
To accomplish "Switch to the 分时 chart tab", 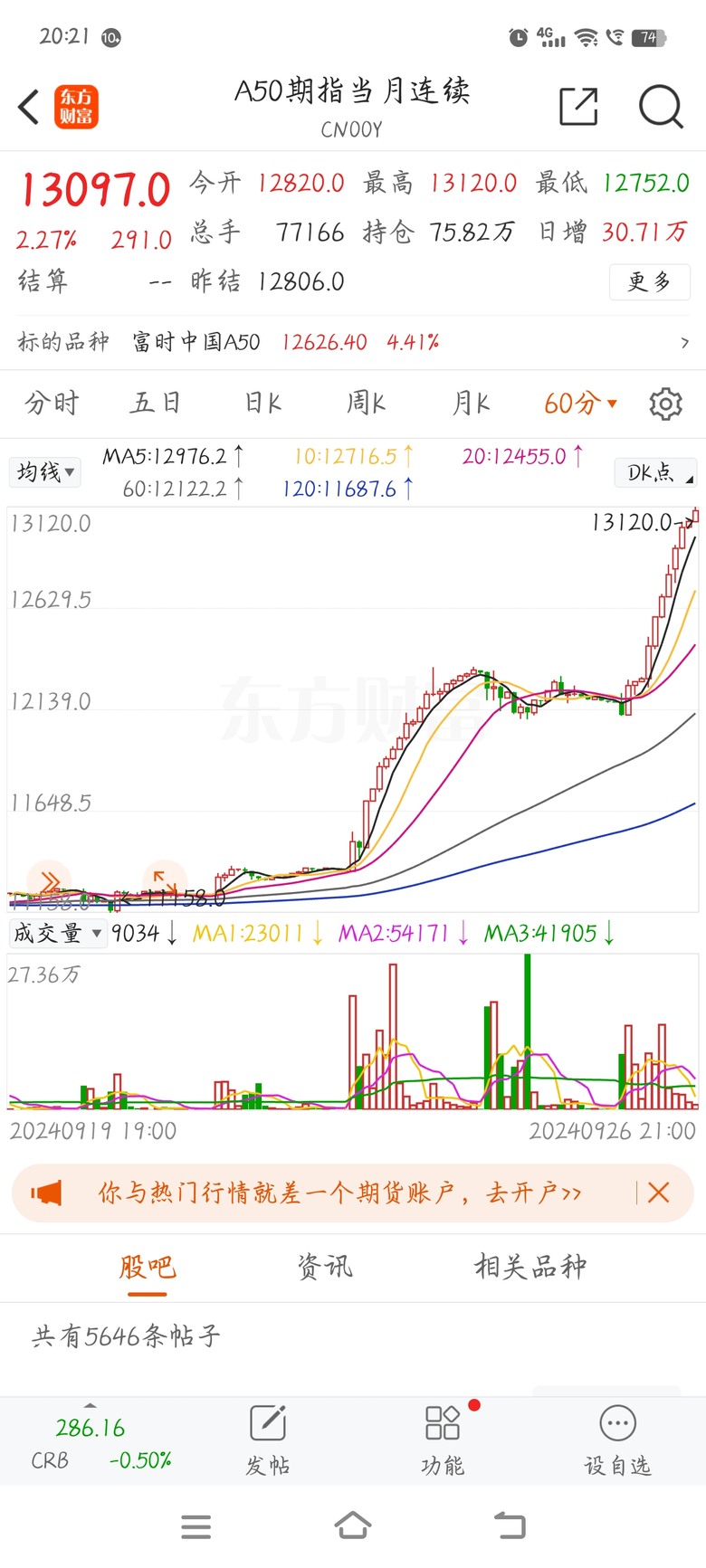I will (52, 403).
